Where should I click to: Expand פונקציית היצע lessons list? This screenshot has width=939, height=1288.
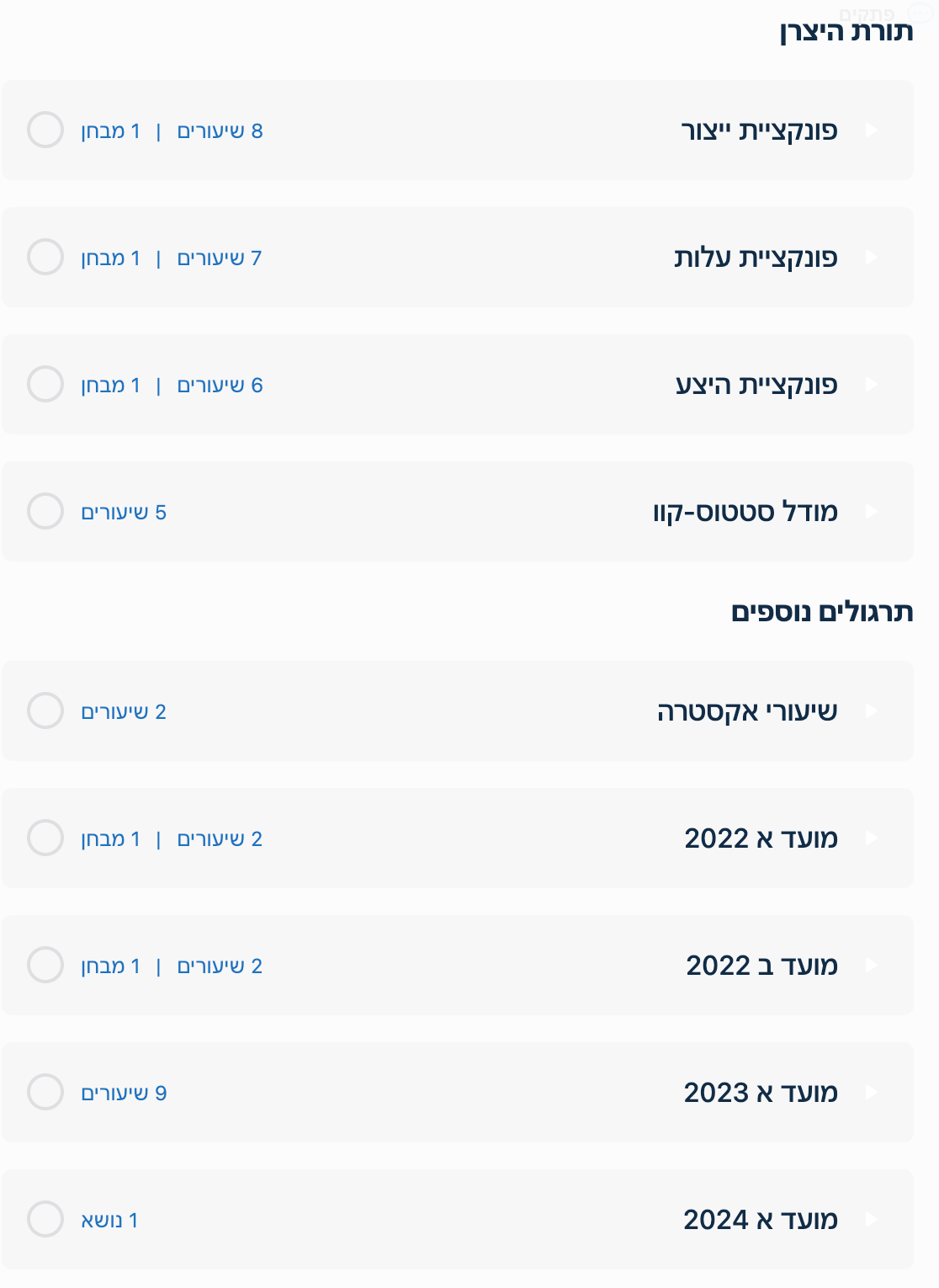(x=871, y=385)
